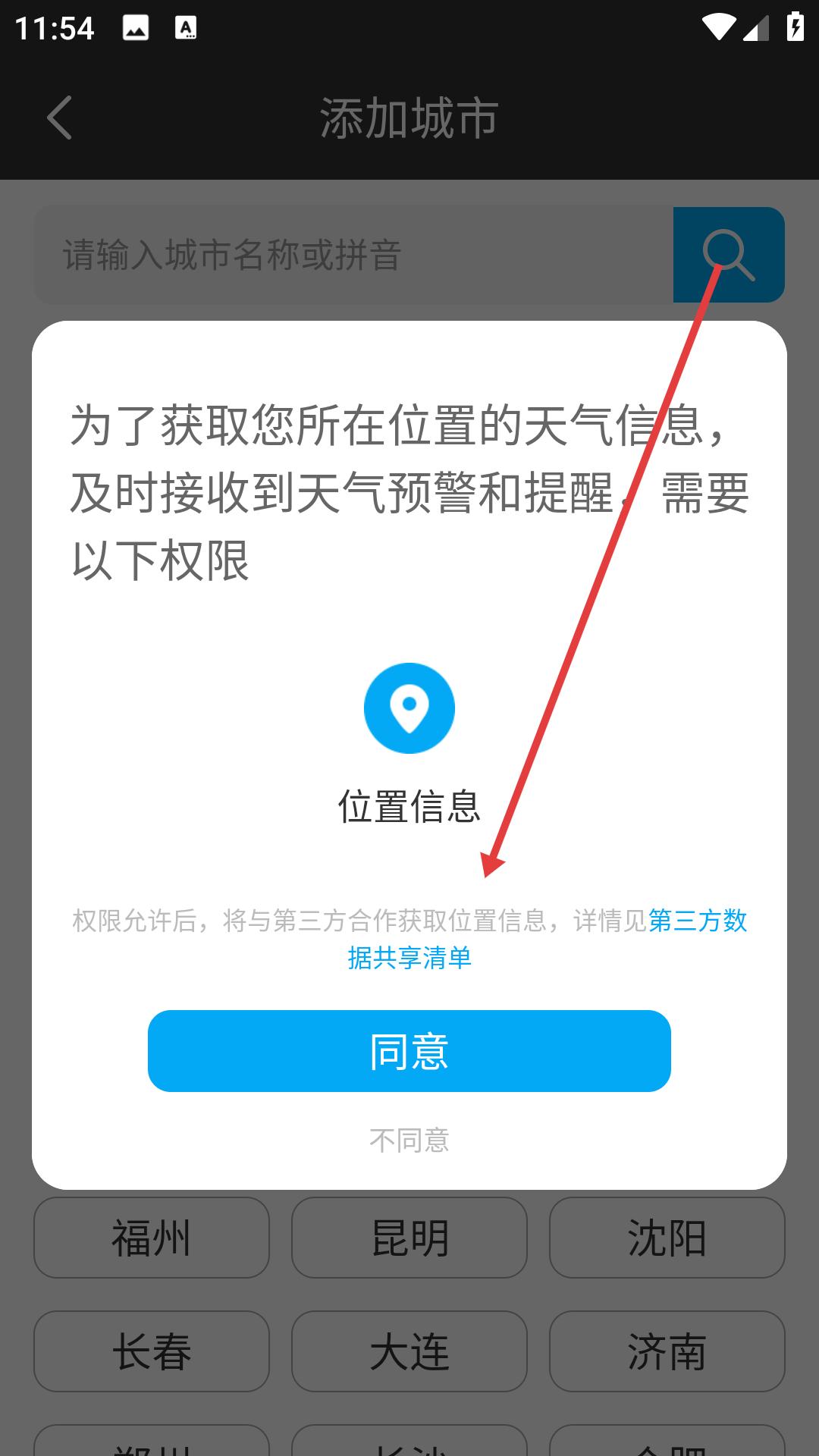Tap the magnifier search button

pyautogui.click(x=729, y=255)
